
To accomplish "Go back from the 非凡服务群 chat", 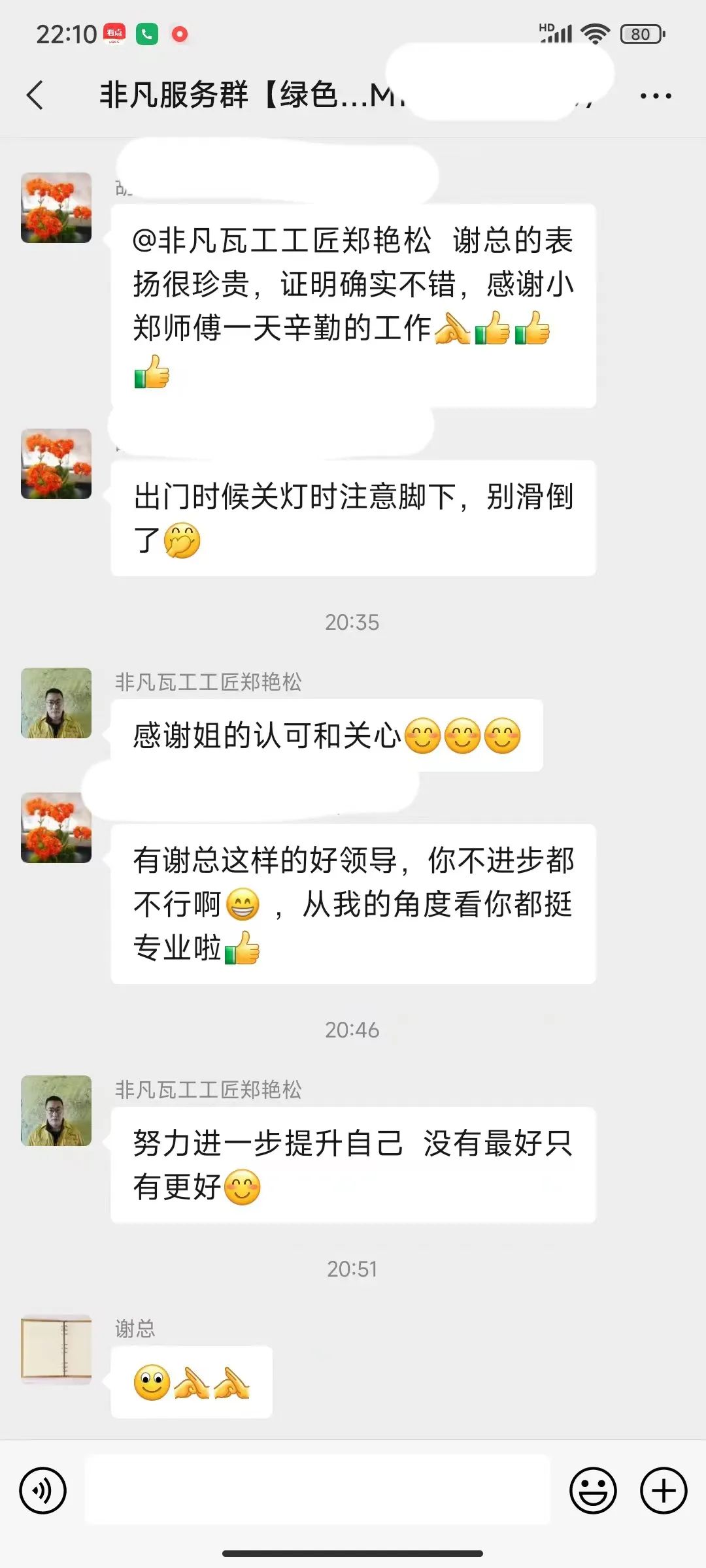I will (x=35, y=95).
